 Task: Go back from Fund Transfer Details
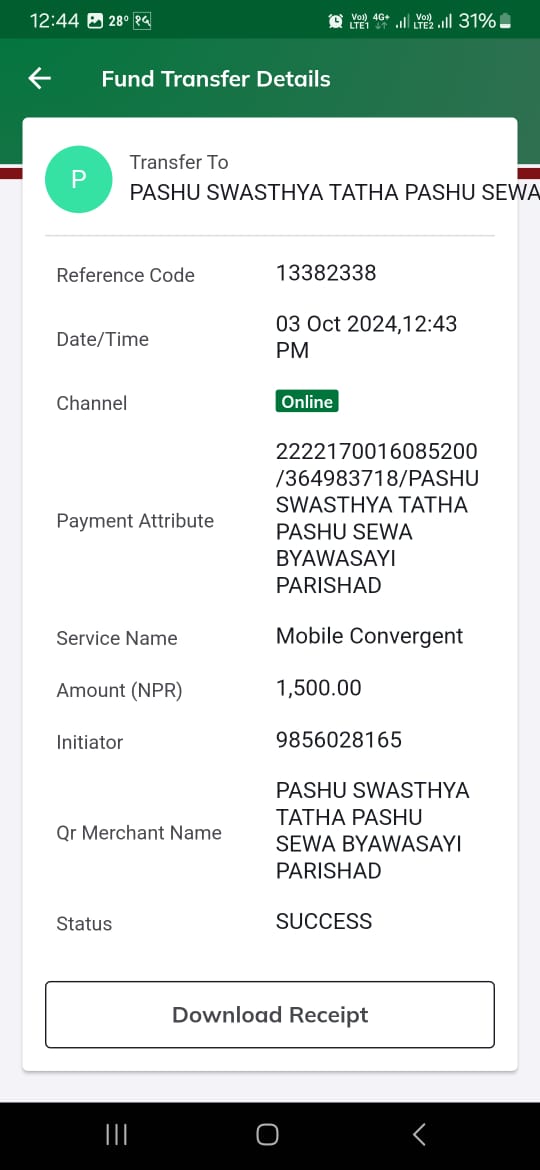40,78
